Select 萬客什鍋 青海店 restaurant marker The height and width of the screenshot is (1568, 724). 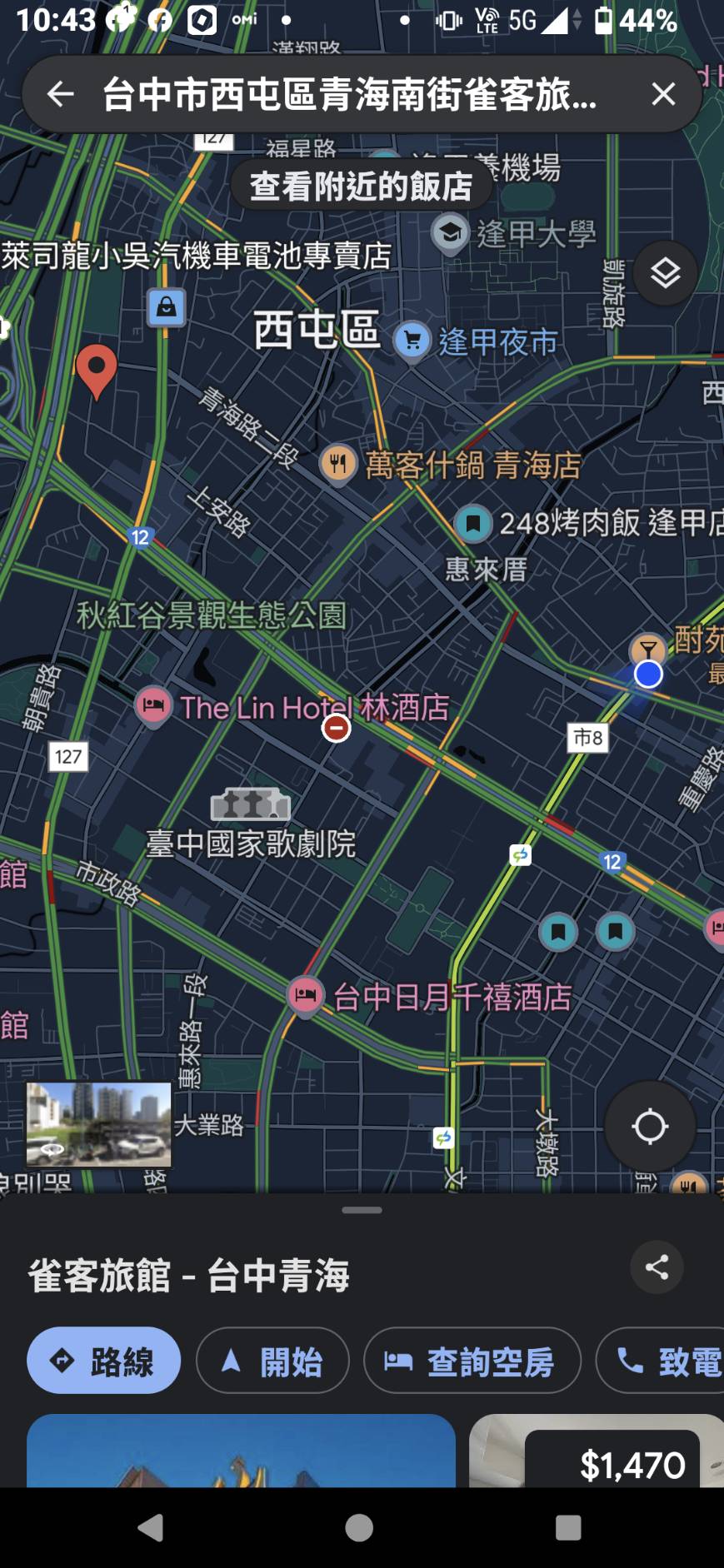[x=338, y=464]
